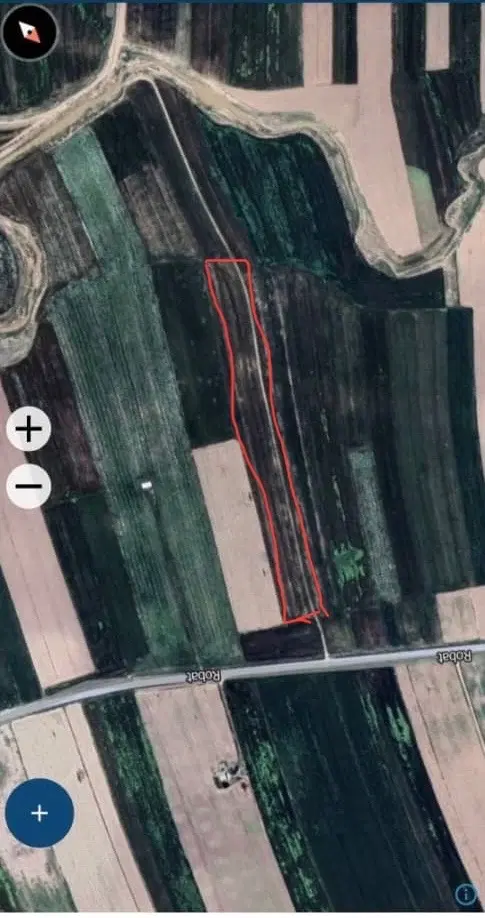Zoom out with the minus button

[x=29, y=486]
